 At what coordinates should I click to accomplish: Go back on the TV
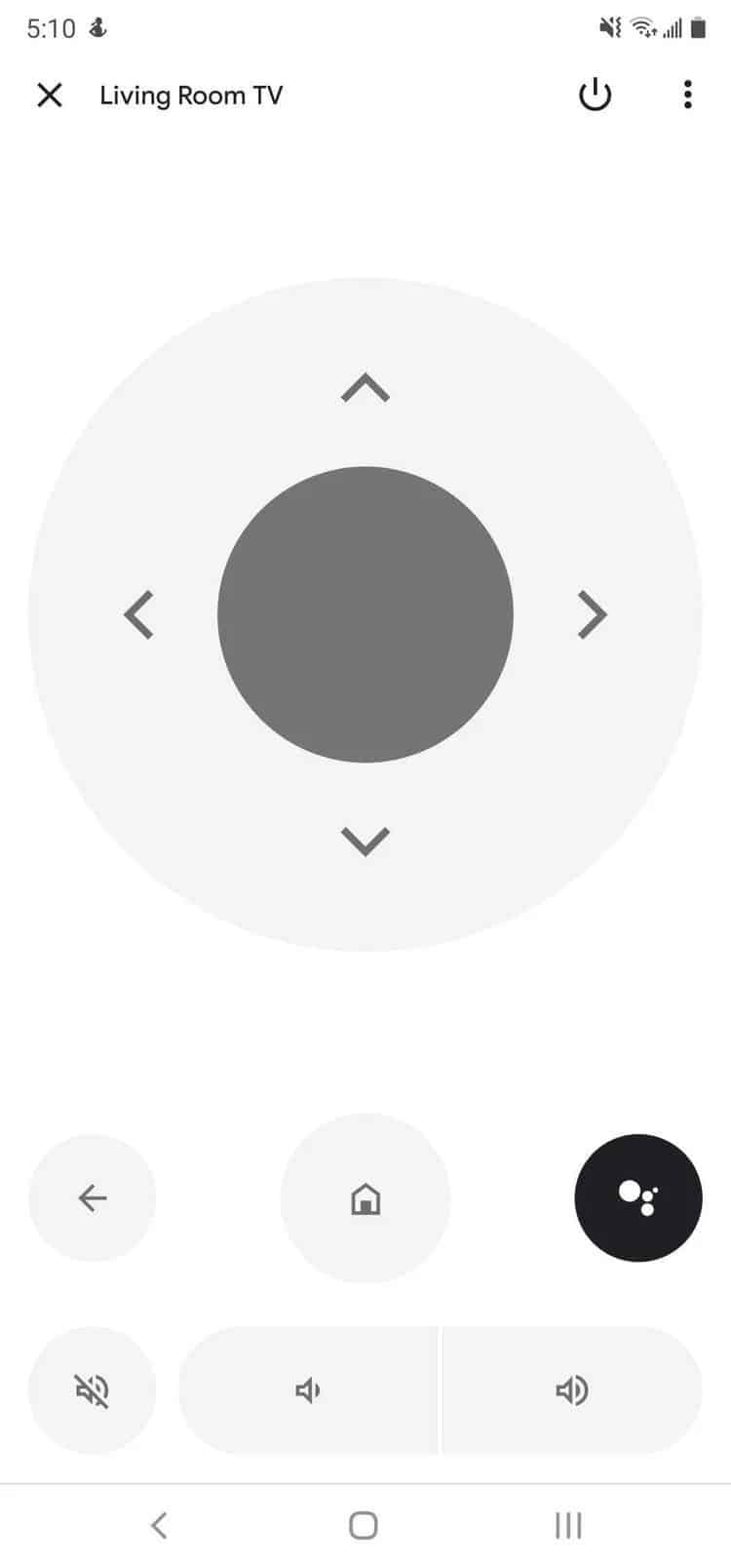93,1197
